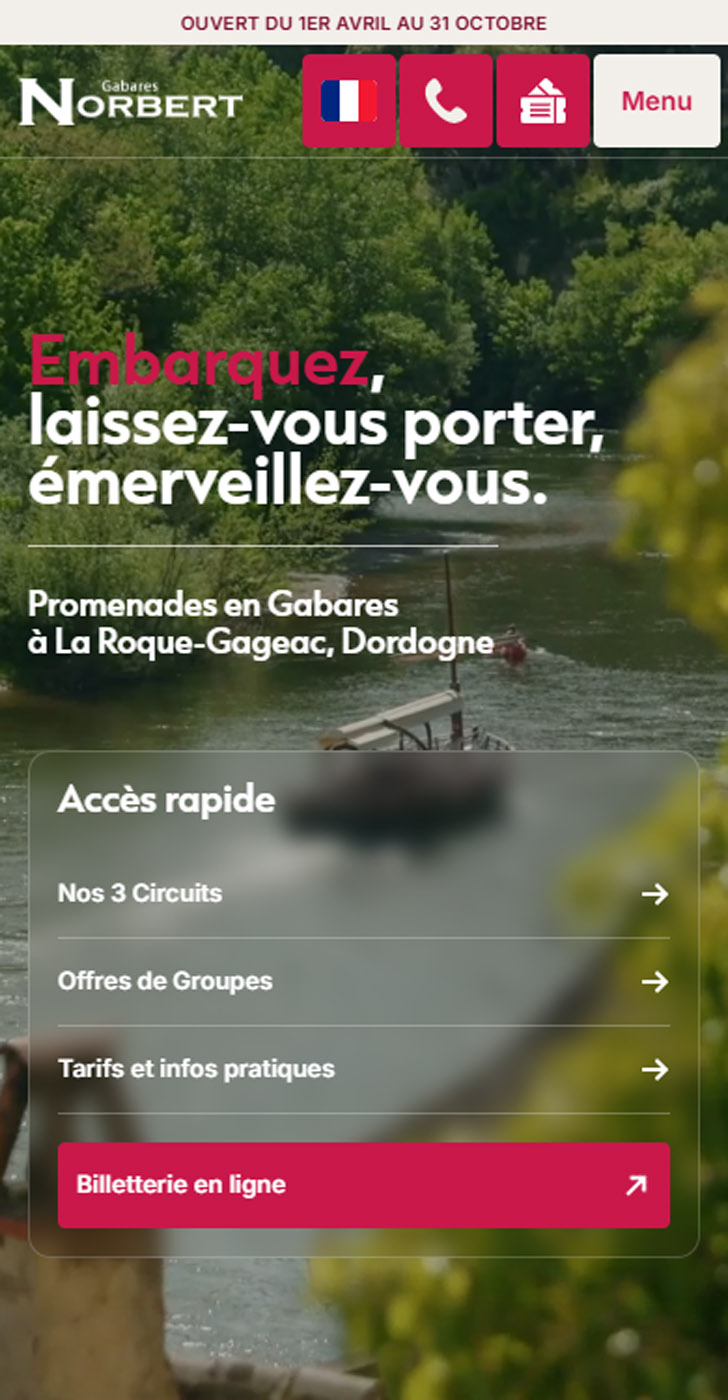Click the arrow beside Offres de Groupes

[x=655, y=982]
